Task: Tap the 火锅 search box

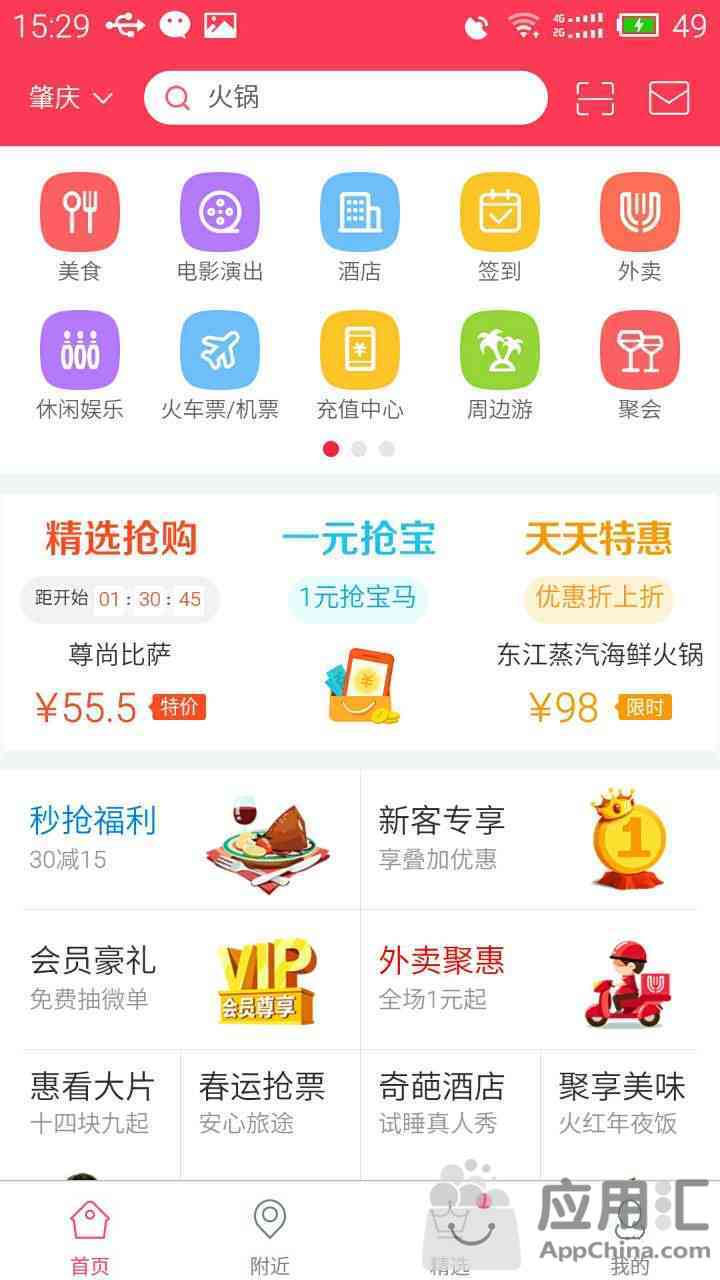Action: point(345,98)
